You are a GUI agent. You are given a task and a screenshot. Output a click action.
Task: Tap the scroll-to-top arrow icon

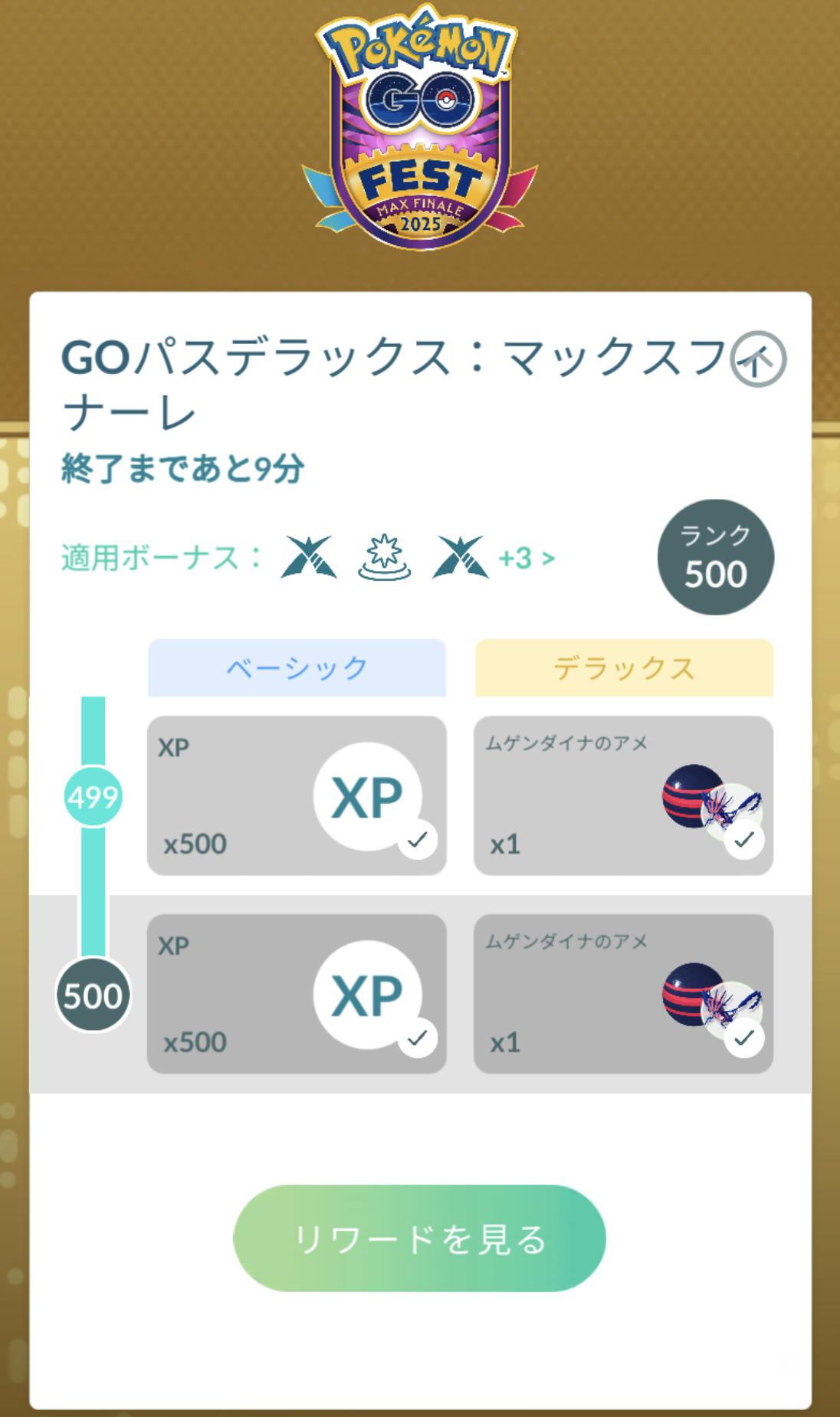758,359
